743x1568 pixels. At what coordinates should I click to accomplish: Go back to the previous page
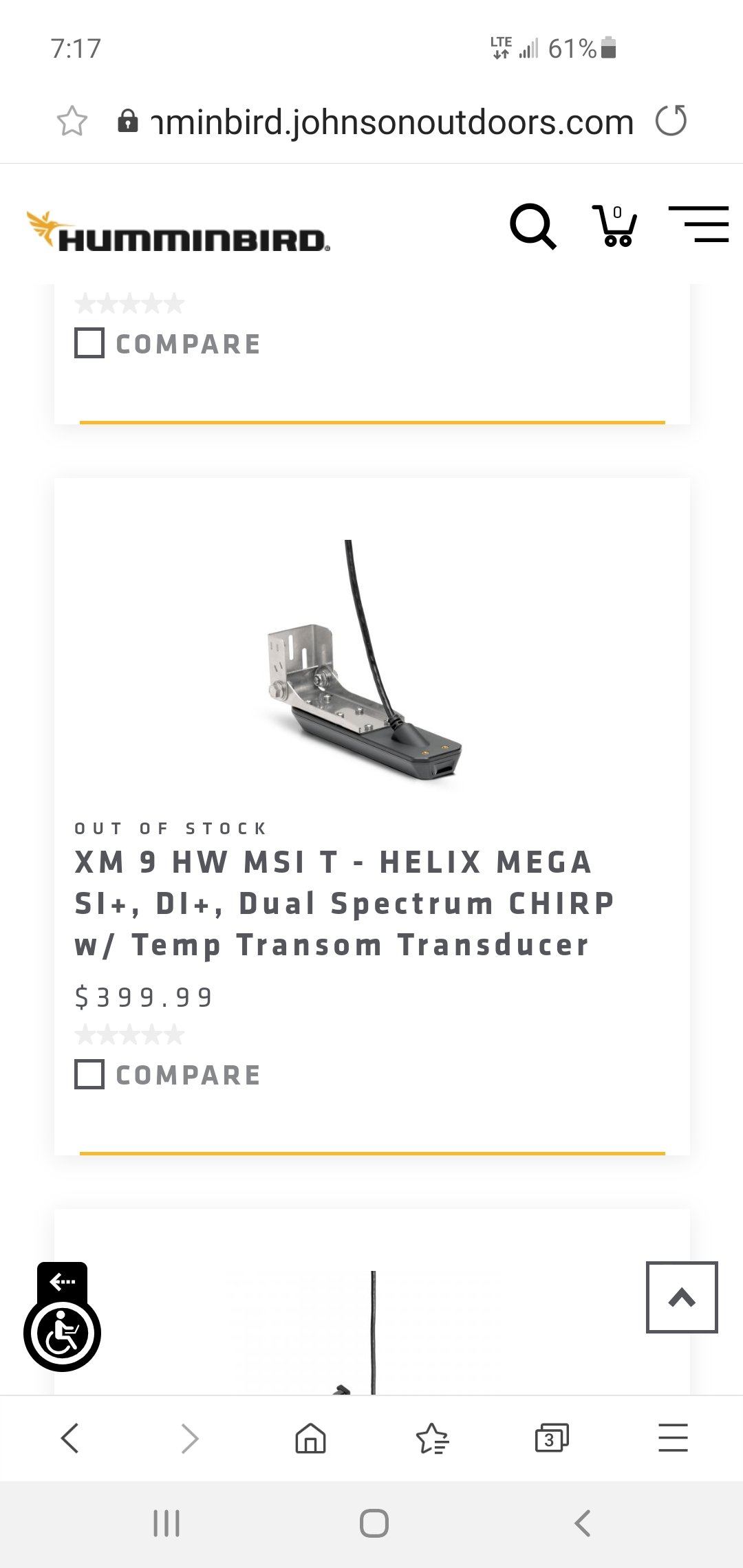point(69,1438)
